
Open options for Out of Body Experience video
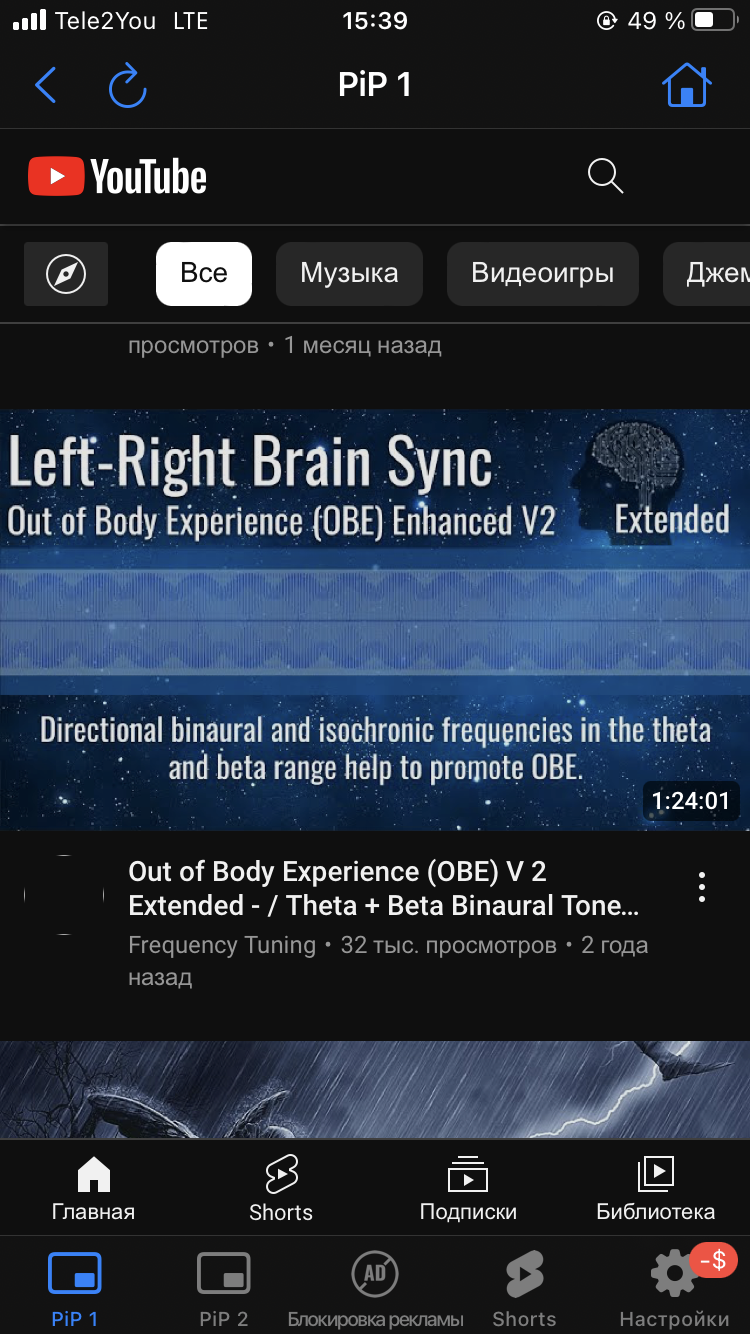click(x=702, y=886)
